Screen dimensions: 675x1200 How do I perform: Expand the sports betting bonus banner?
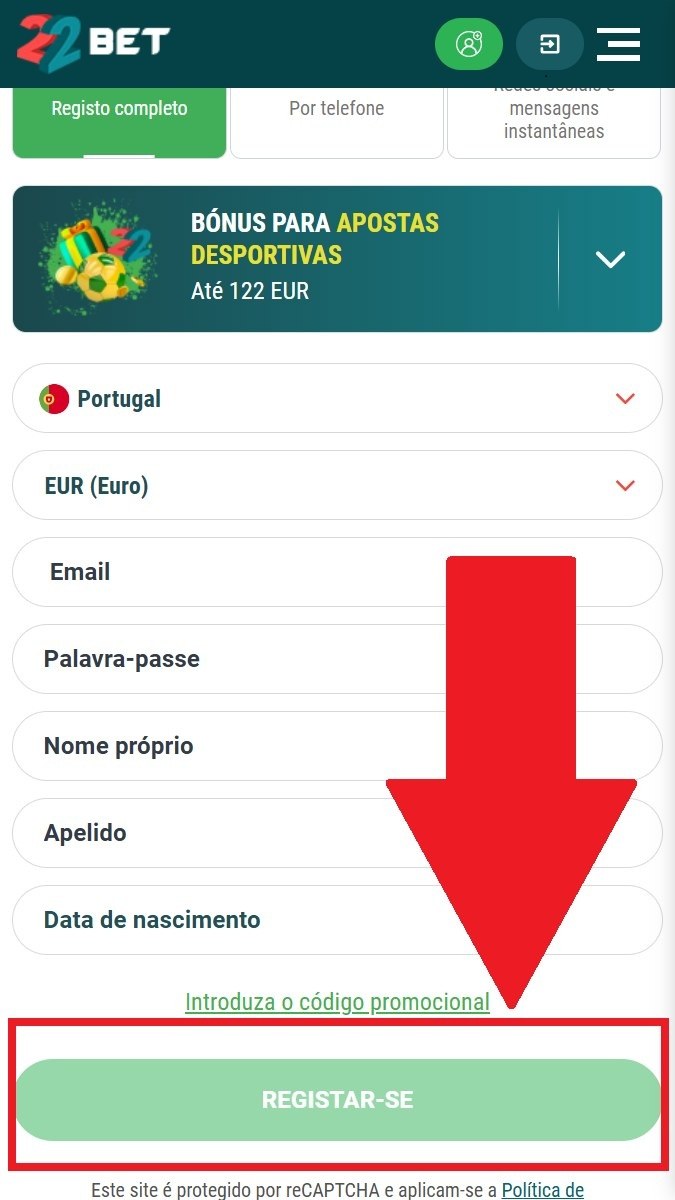point(610,259)
